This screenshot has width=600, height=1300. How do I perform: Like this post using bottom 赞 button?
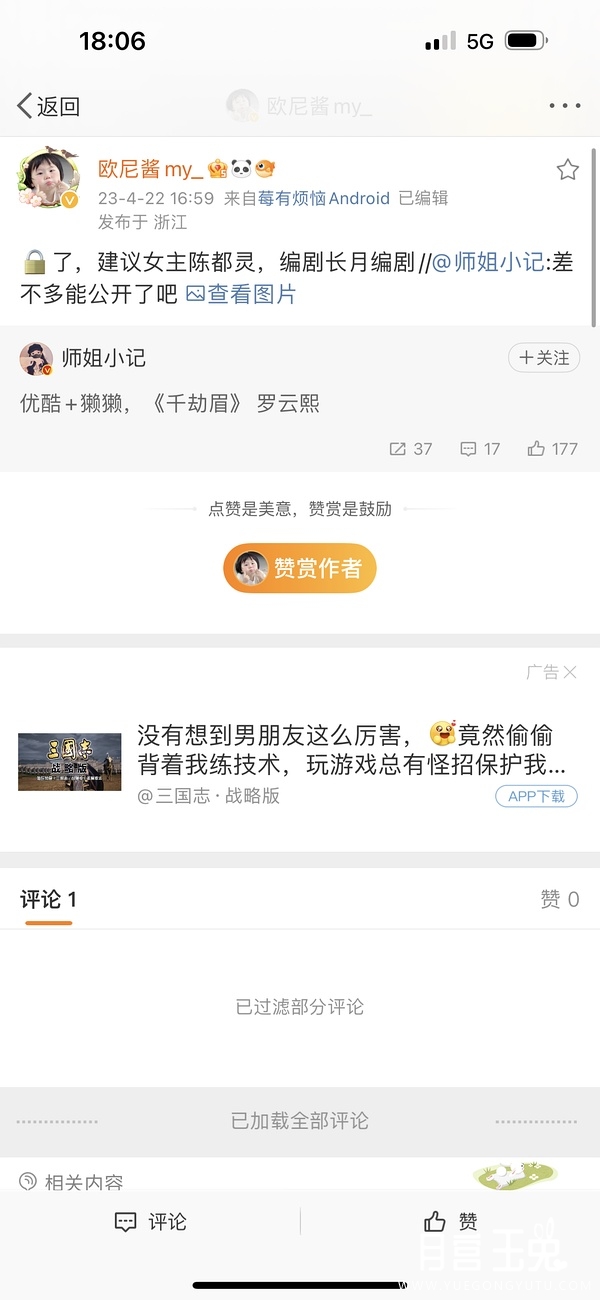[450, 1222]
